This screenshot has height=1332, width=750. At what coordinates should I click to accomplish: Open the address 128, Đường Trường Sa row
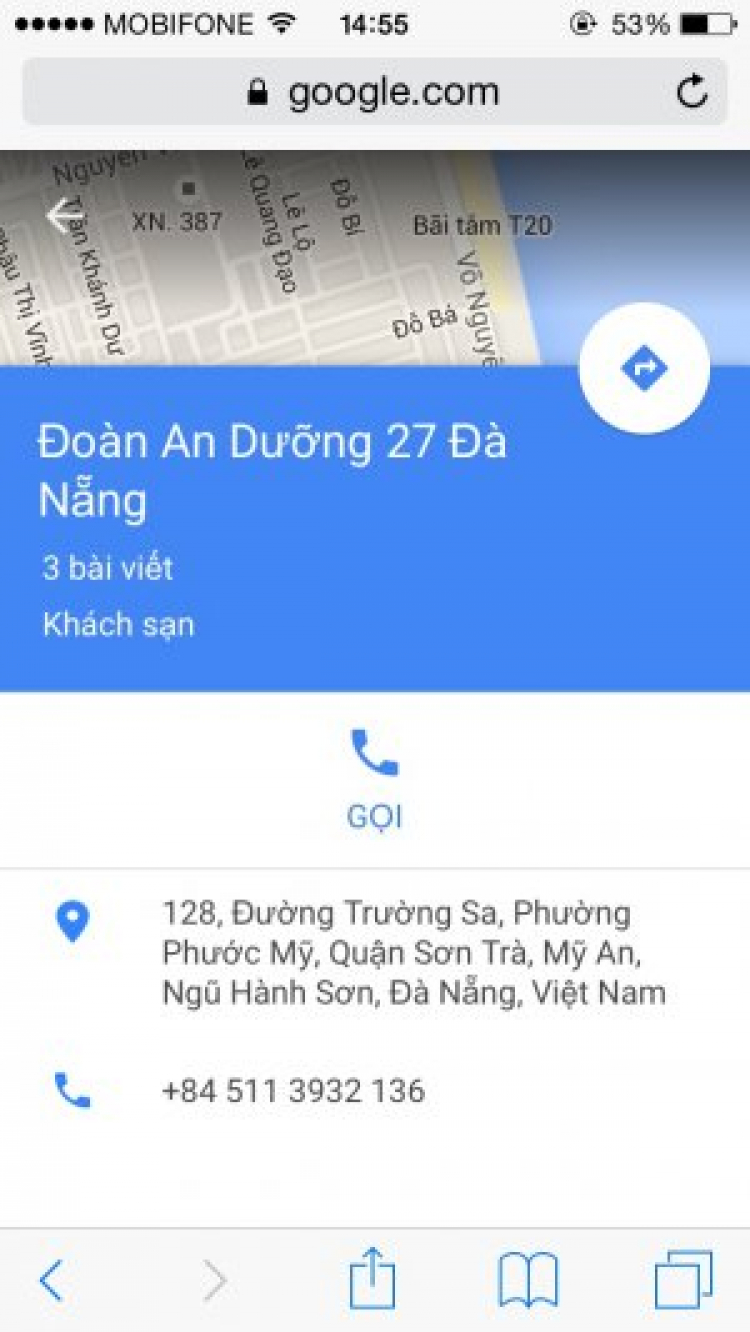(413, 953)
